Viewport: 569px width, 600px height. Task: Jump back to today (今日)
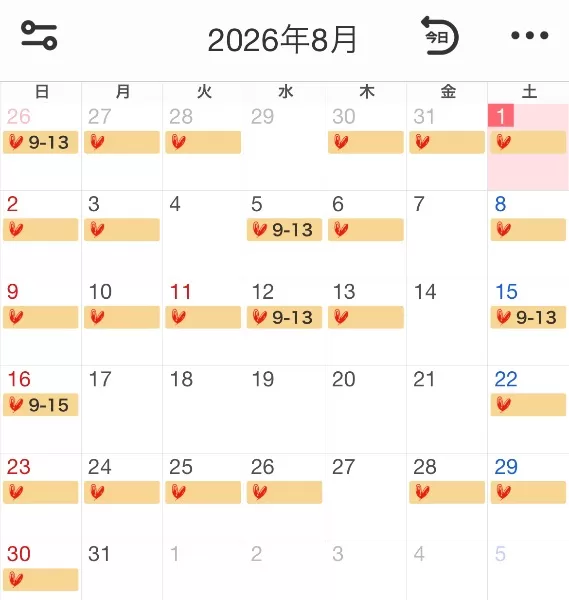439,36
